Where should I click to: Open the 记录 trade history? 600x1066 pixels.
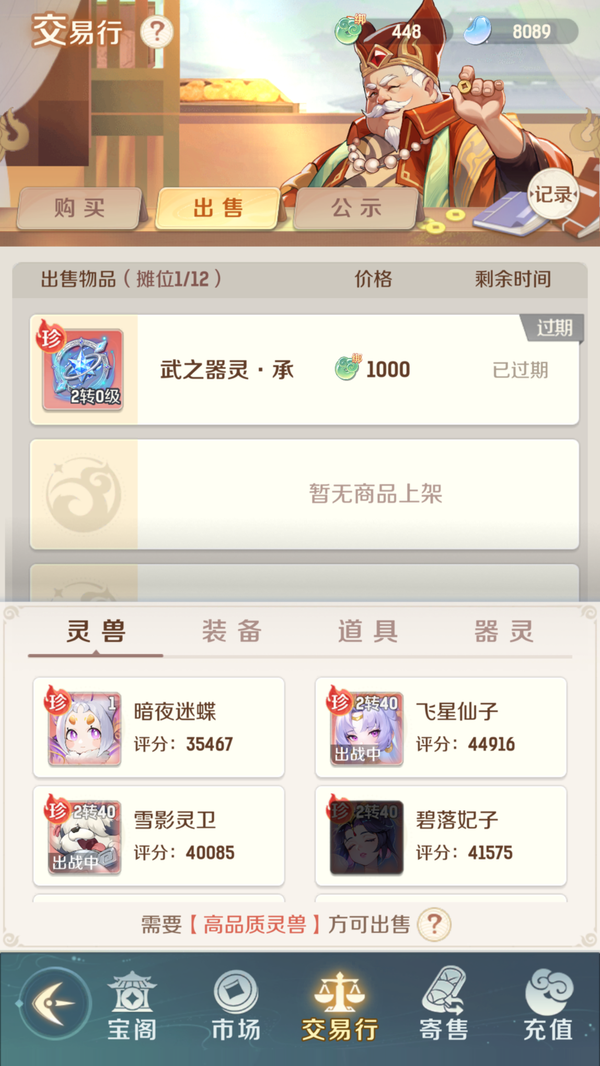[552, 194]
